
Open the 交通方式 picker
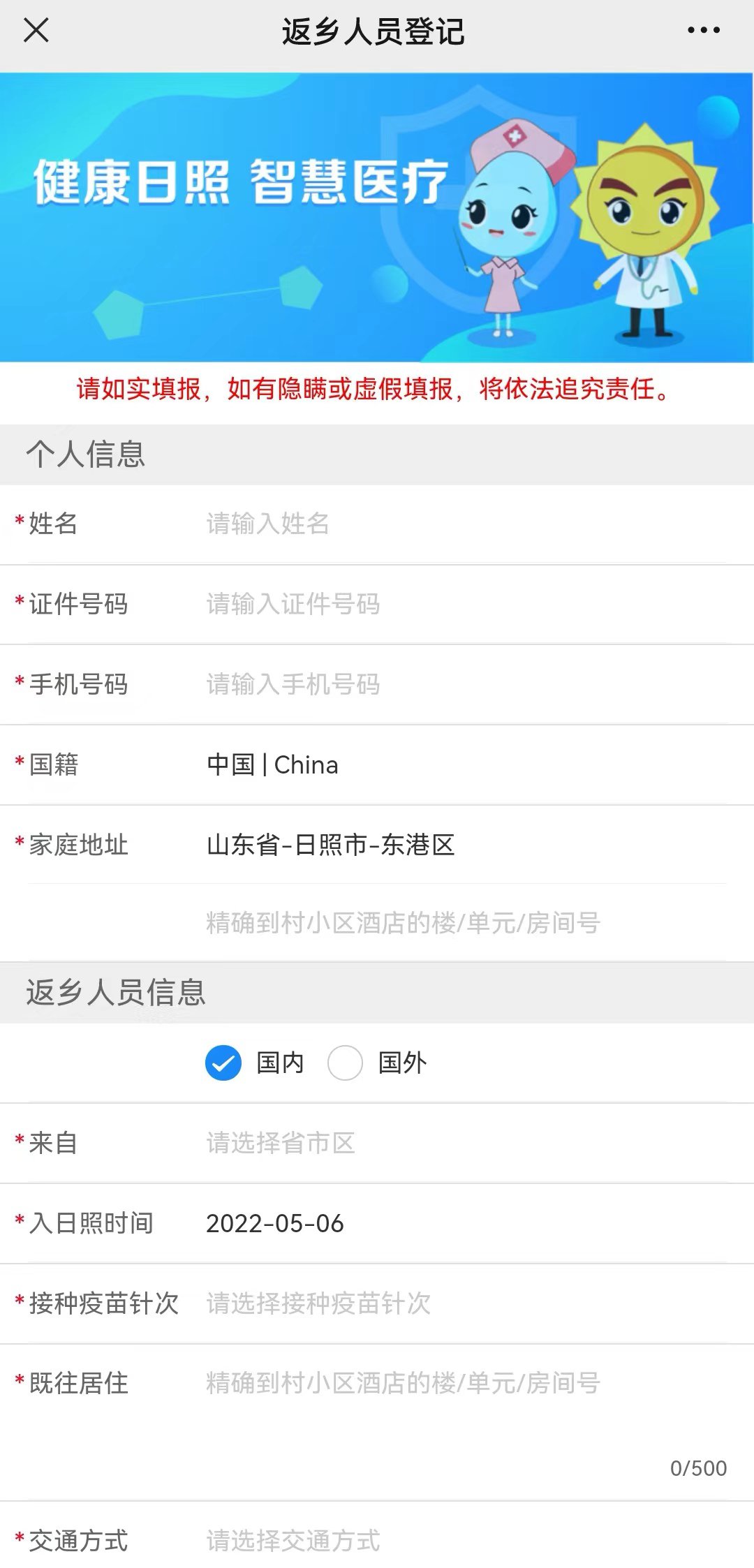[x=461, y=1540]
